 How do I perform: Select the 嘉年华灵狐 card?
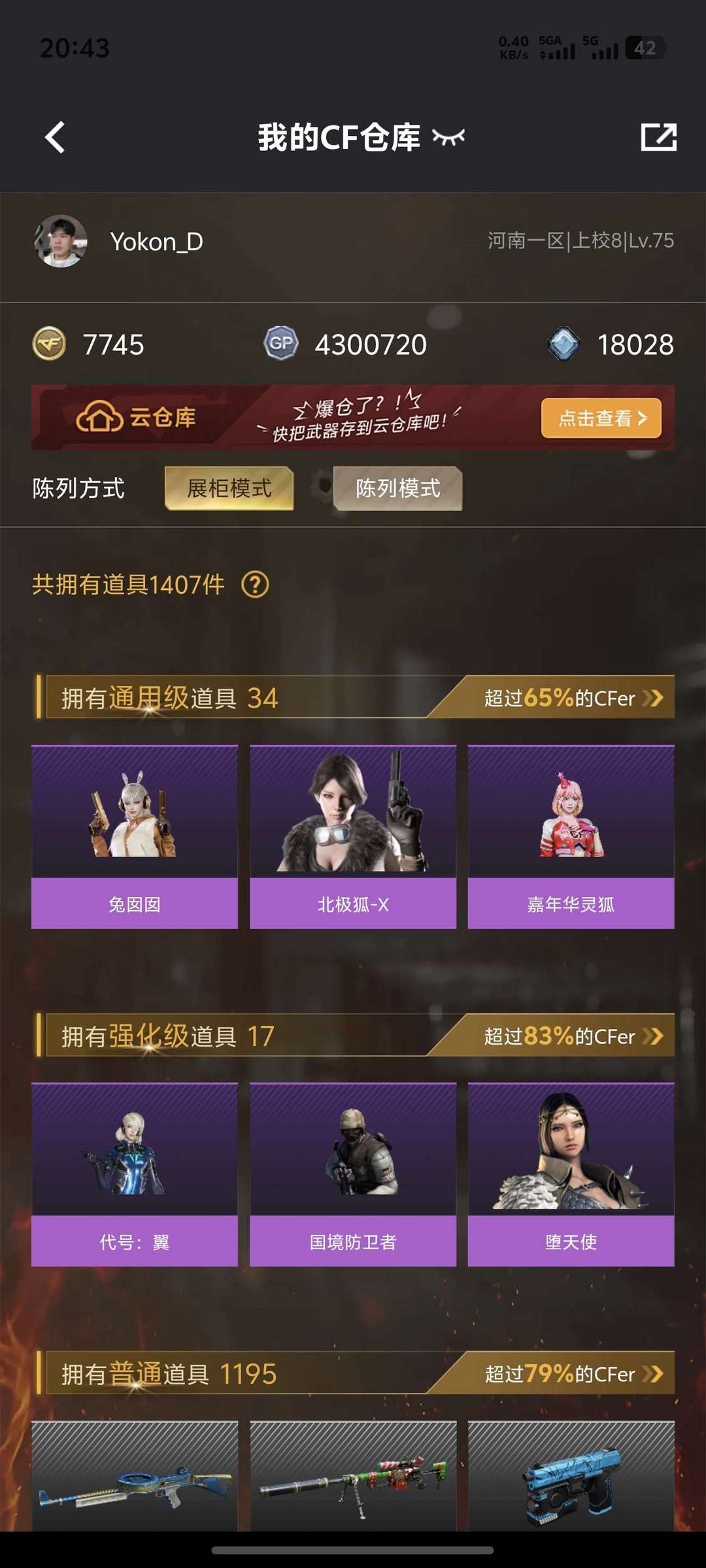pyautogui.click(x=571, y=837)
